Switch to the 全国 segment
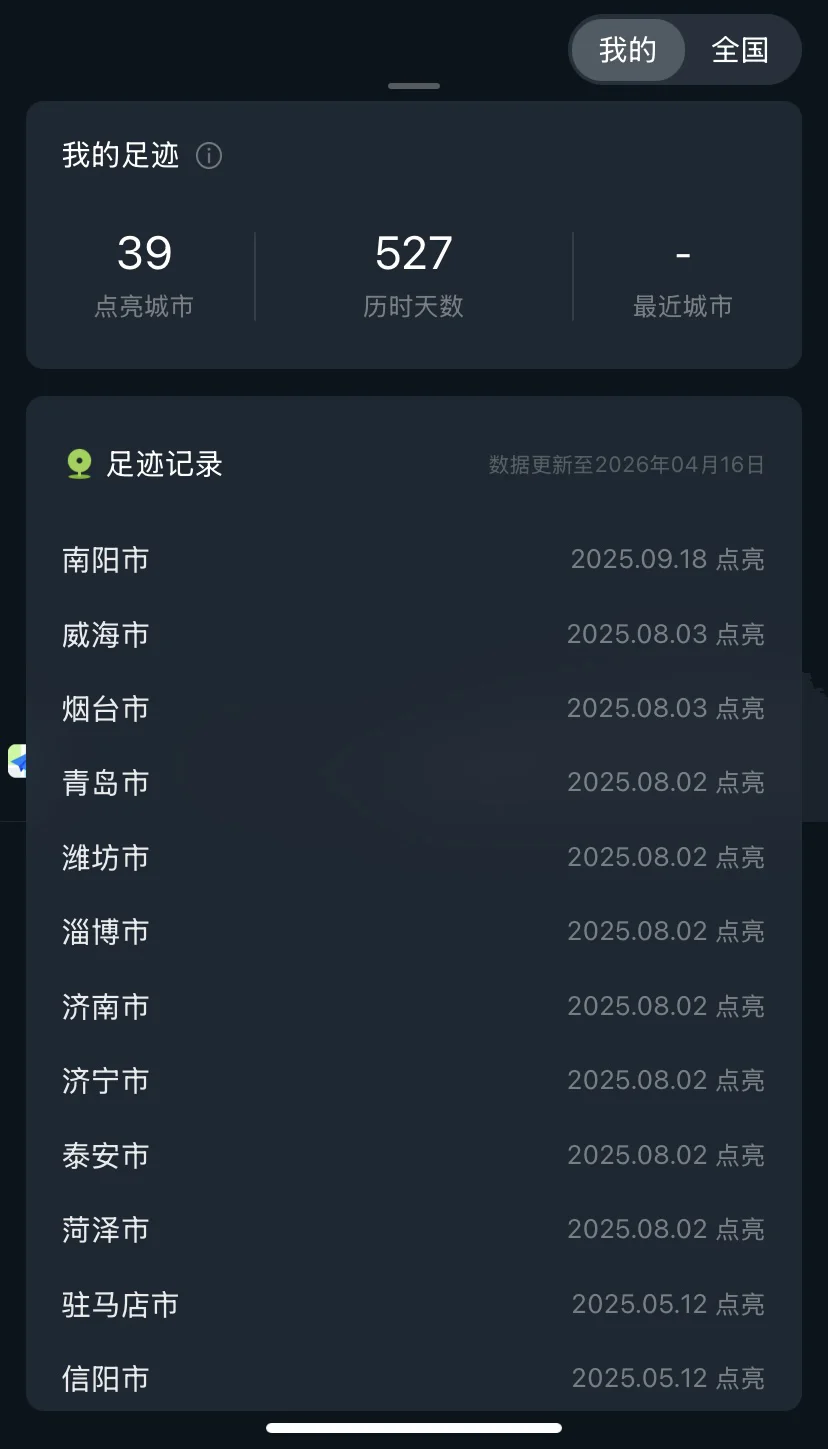Image resolution: width=828 pixels, height=1449 pixels. click(x=740, y=50)
